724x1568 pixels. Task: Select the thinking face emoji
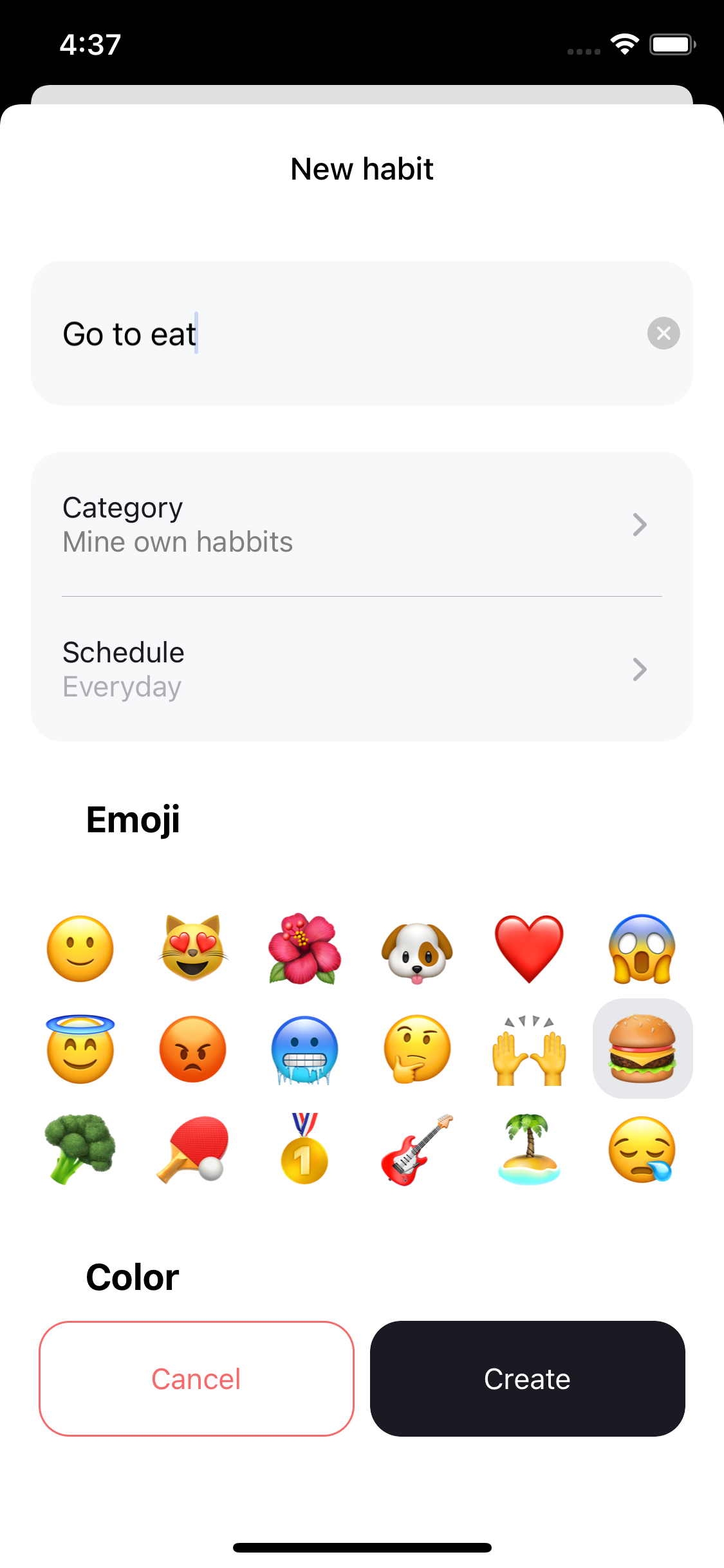[x=417, y=1049]
